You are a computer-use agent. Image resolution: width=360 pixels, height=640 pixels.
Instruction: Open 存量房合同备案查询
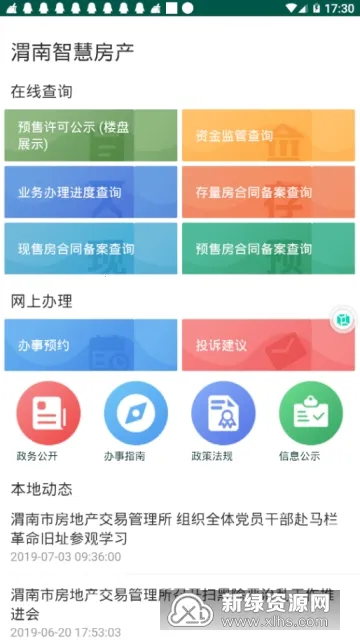[x=268, y=192]
